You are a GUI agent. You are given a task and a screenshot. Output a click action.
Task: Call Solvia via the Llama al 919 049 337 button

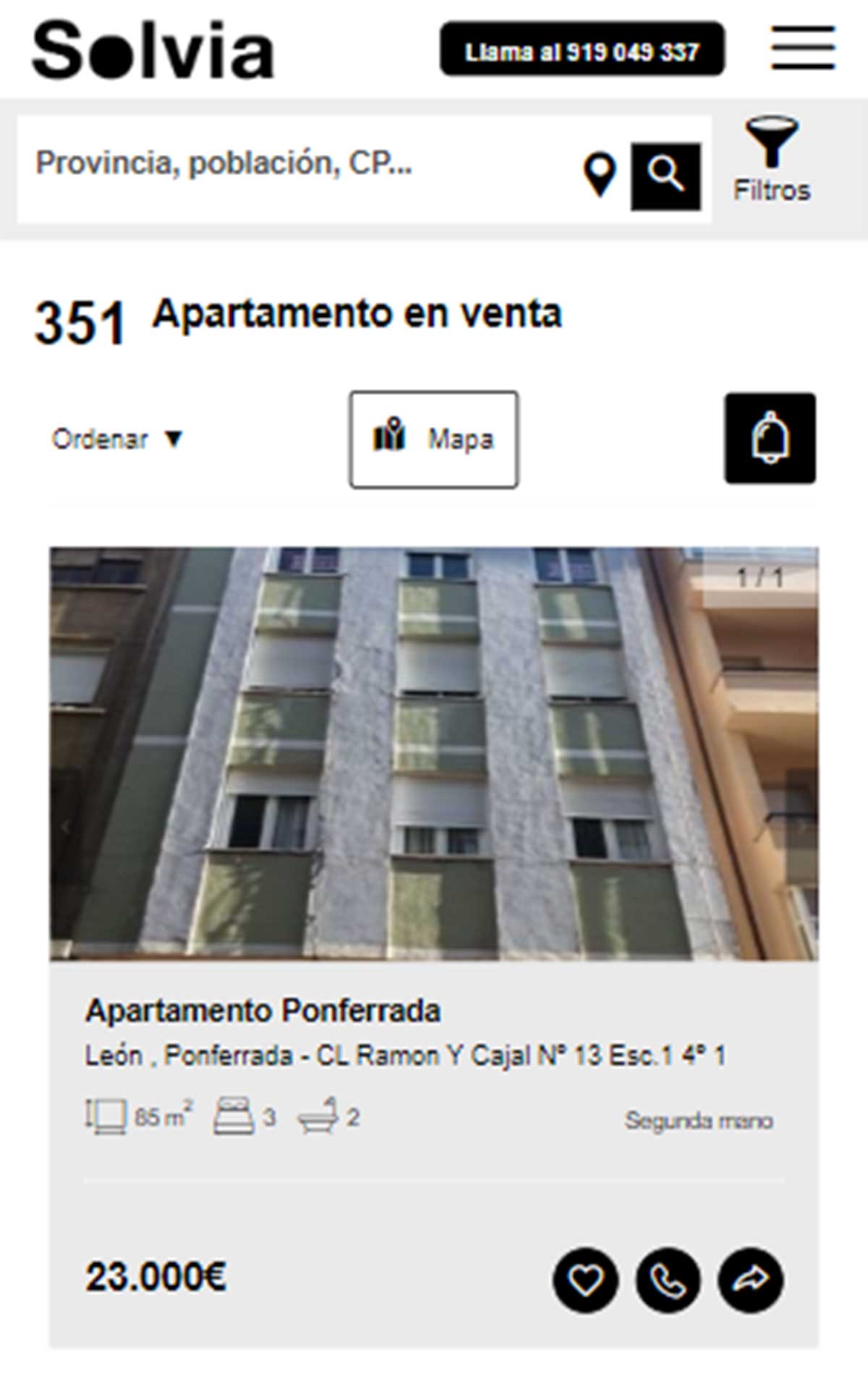(x=582, y=49)
